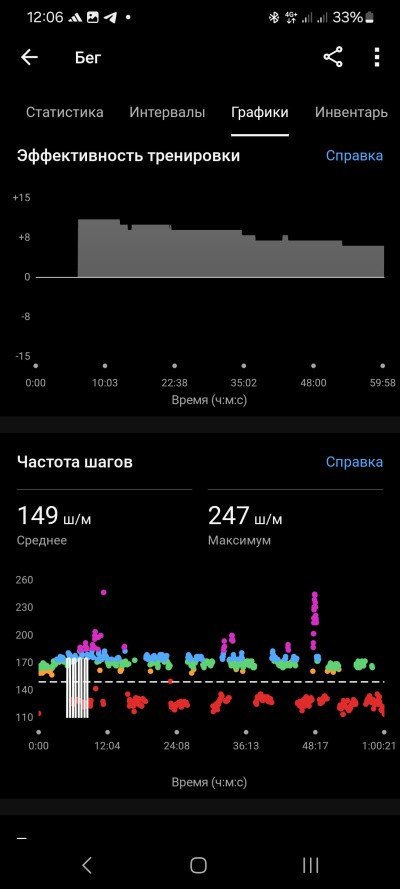Open the three-dot overflow menu

pyautogui.click(x=377, y=57)
